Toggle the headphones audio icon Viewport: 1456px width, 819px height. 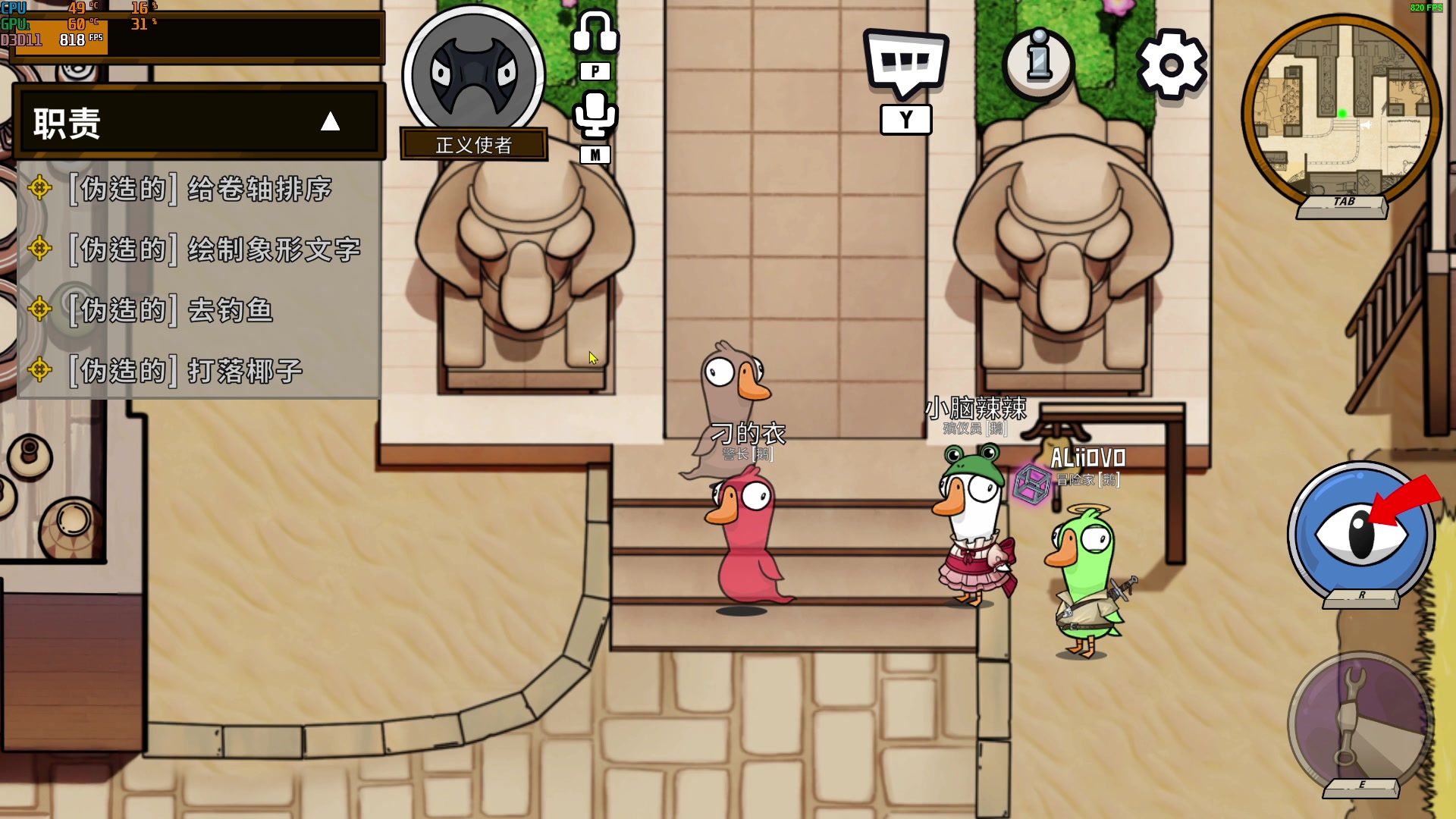pos(595,33)
